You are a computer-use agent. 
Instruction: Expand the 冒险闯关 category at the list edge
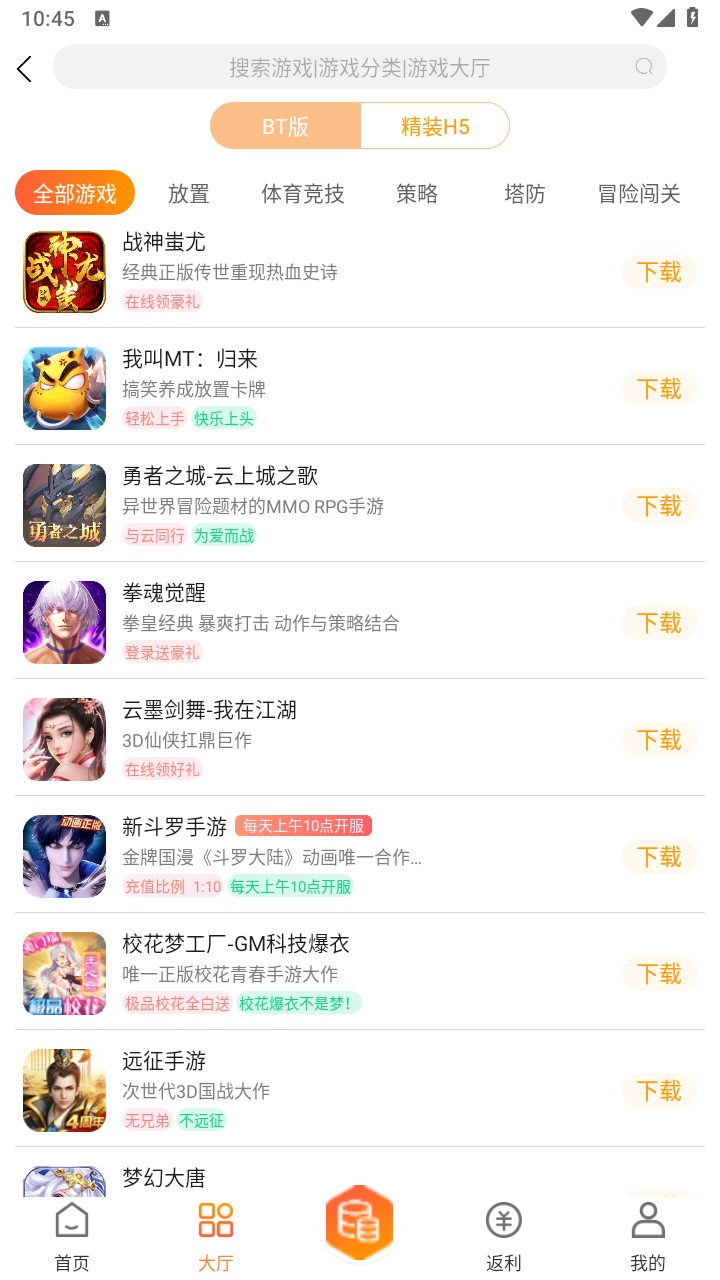(x=638, y=194)
